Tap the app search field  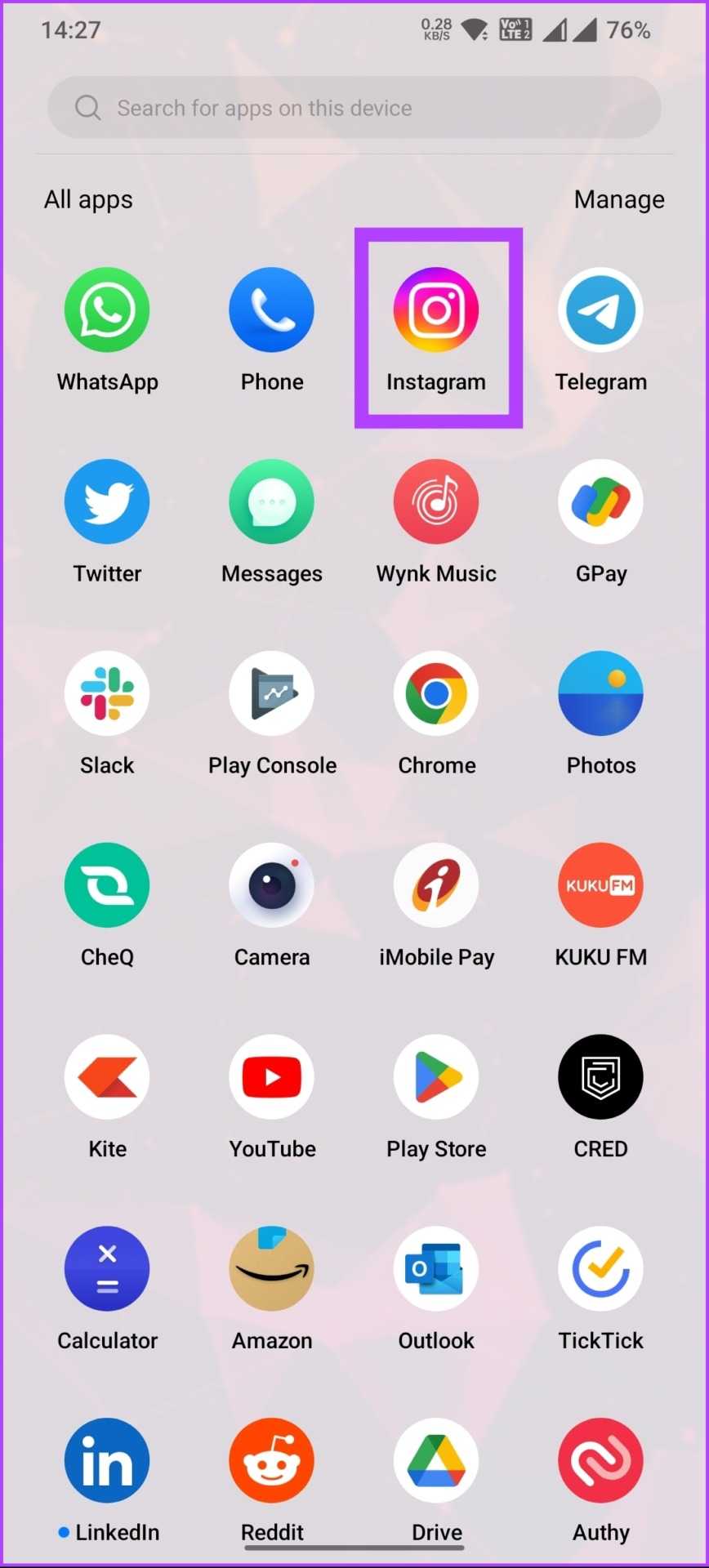coord(354,108)
